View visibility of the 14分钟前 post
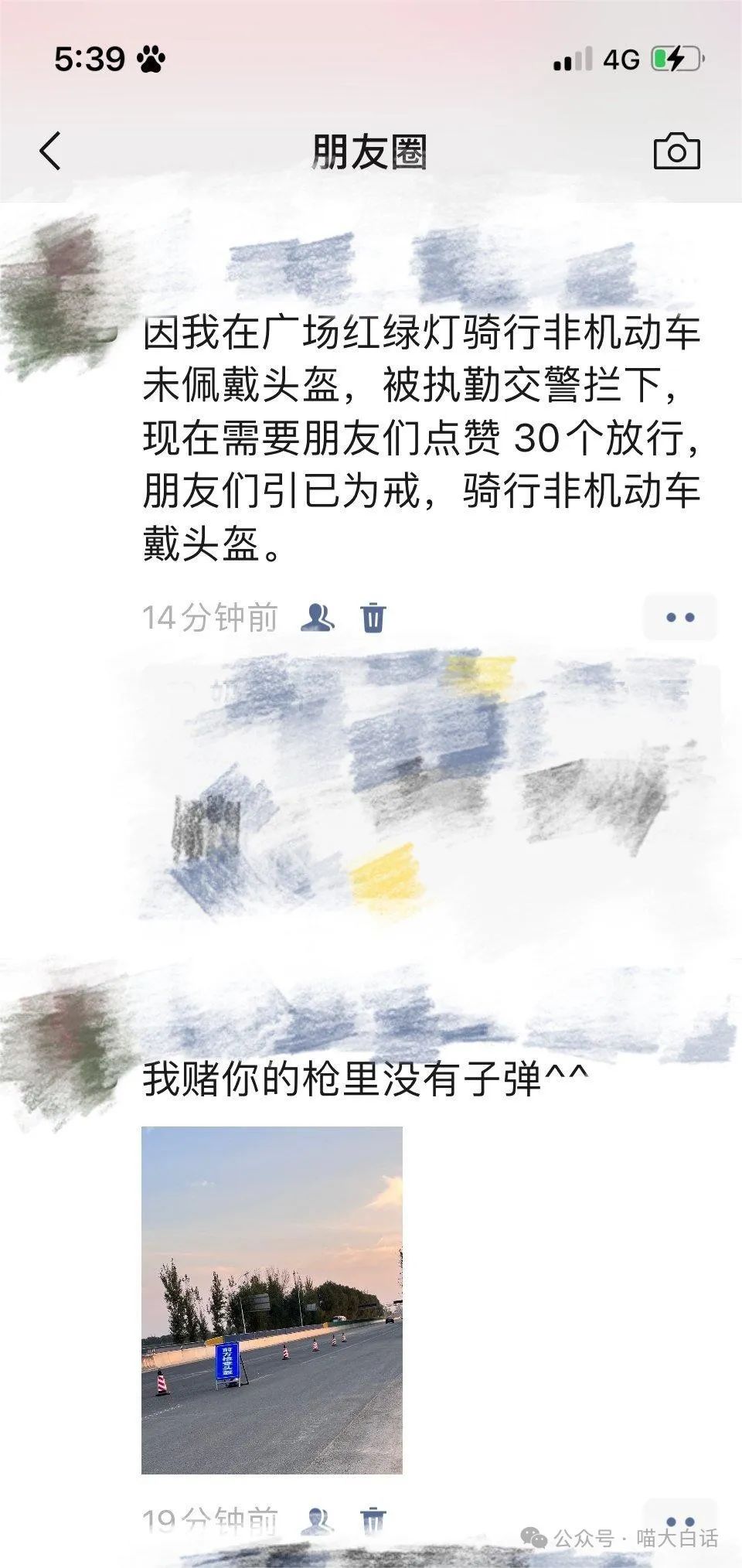742x1568 pixels. pos(318,617)
